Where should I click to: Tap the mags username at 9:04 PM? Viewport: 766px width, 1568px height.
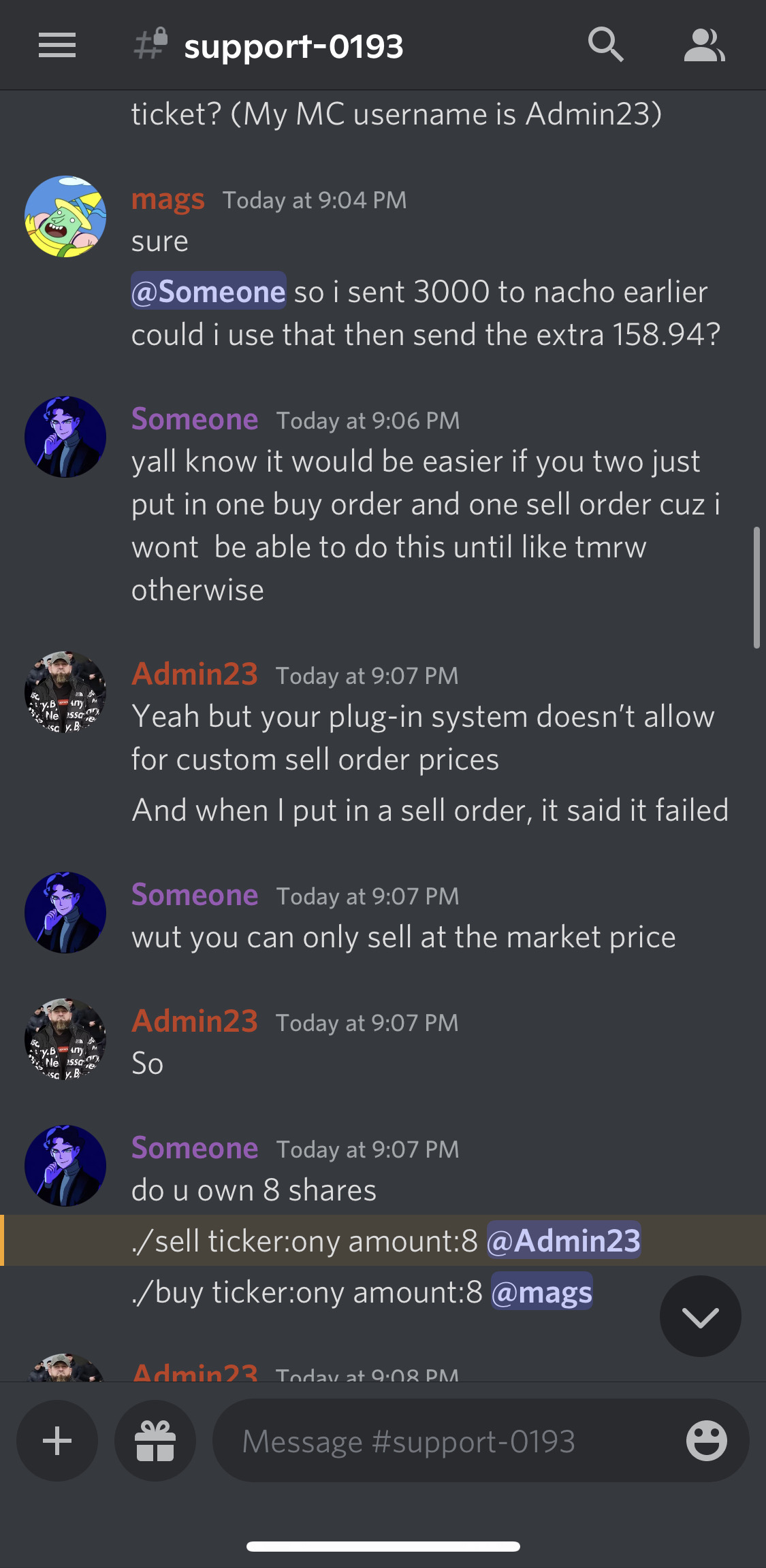[167, 199]
